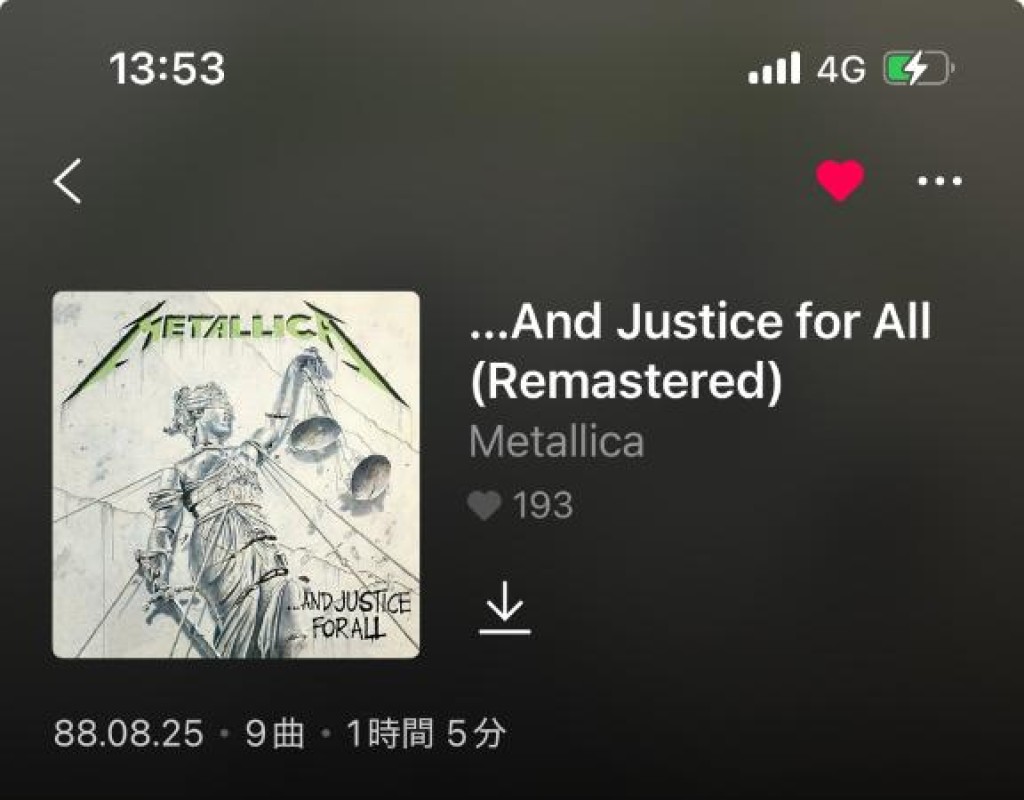Download the ...And Justice for All album

coord(504,609)
